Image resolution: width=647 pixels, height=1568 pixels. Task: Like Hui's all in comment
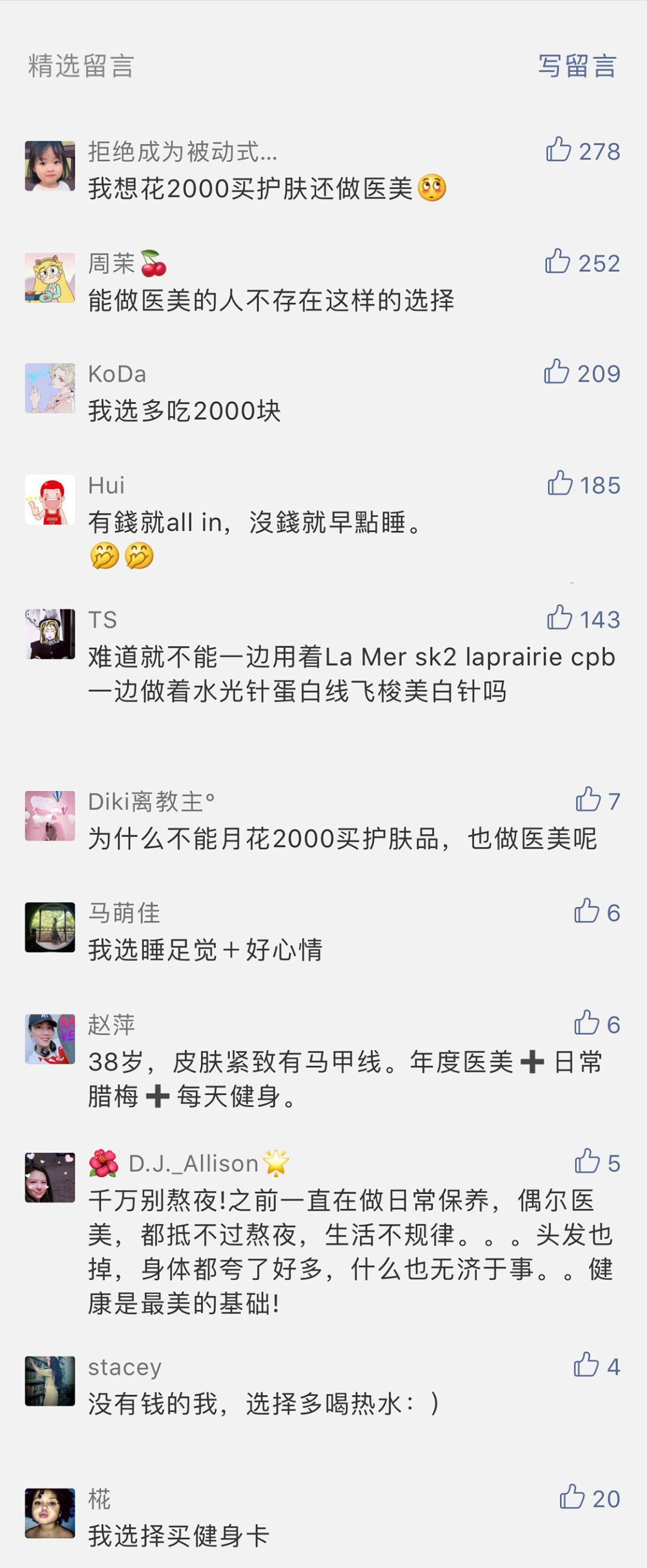click(560, 484)
